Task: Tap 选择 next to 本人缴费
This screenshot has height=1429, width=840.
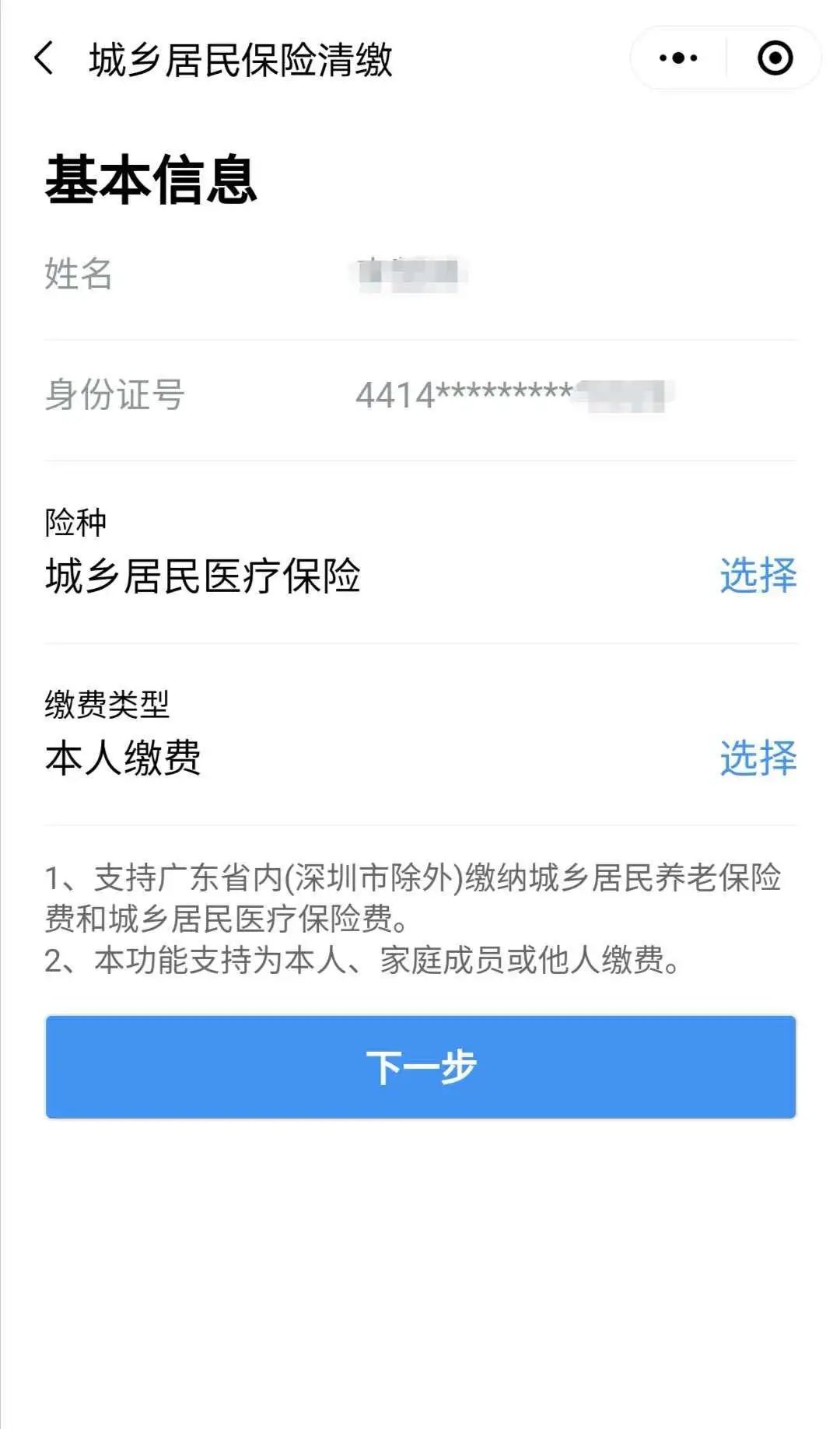Action: 758,758
